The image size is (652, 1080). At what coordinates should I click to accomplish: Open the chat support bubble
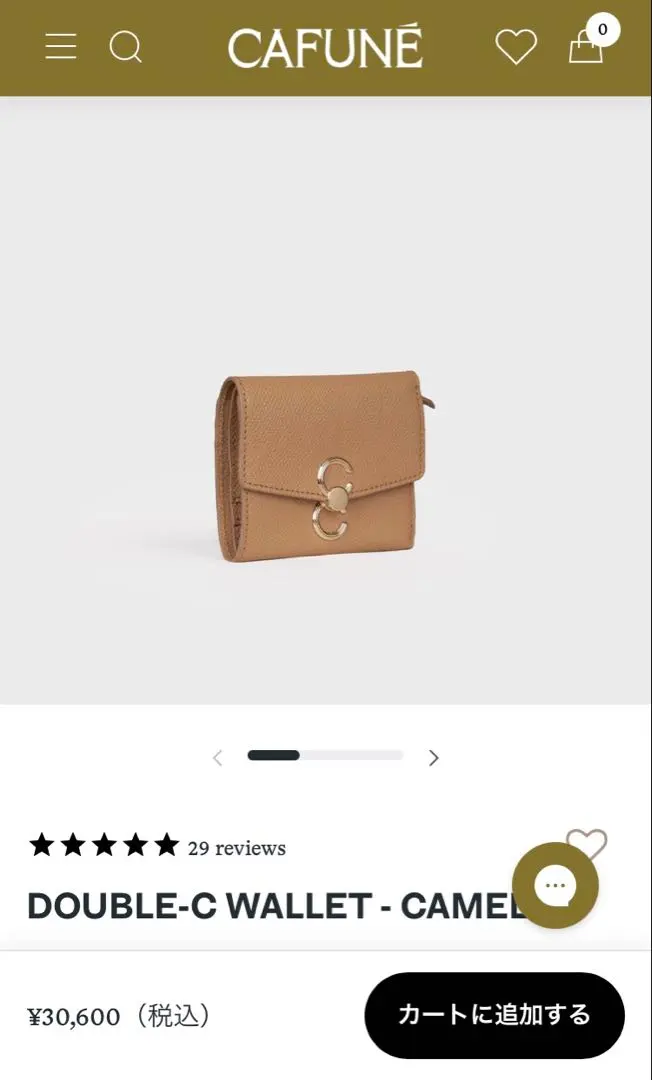pyautogui.click(x=555, y=885)
